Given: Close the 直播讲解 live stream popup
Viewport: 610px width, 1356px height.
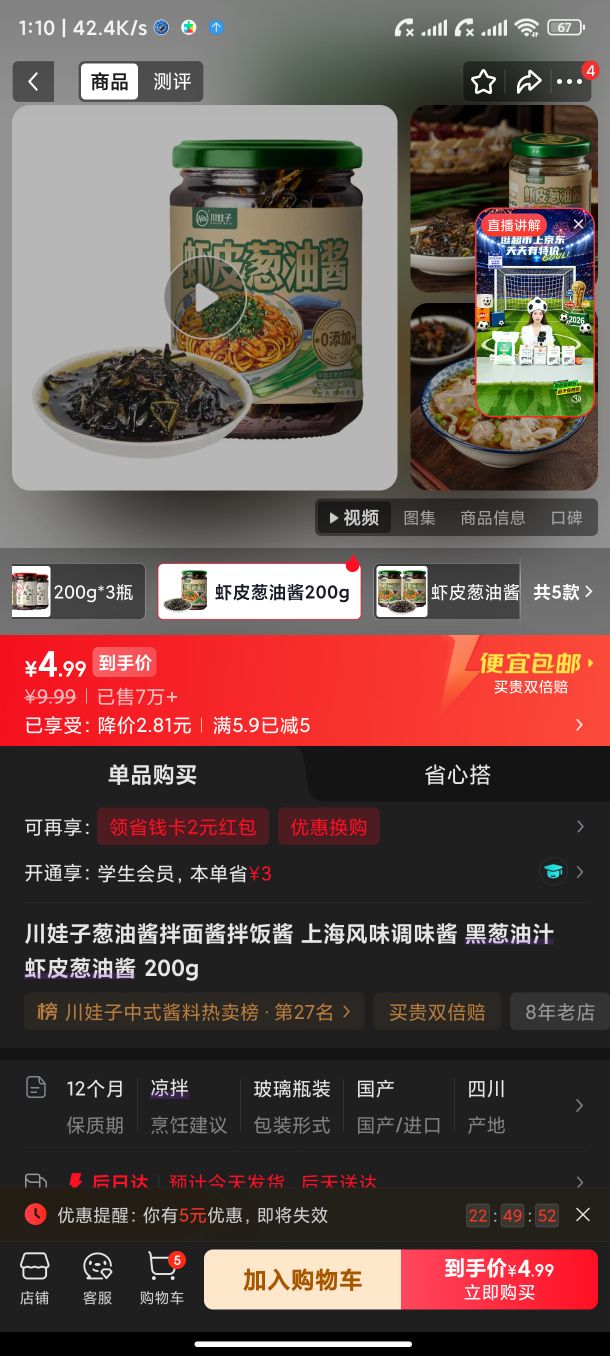Looking at the screenshot, I should (578, 224).
